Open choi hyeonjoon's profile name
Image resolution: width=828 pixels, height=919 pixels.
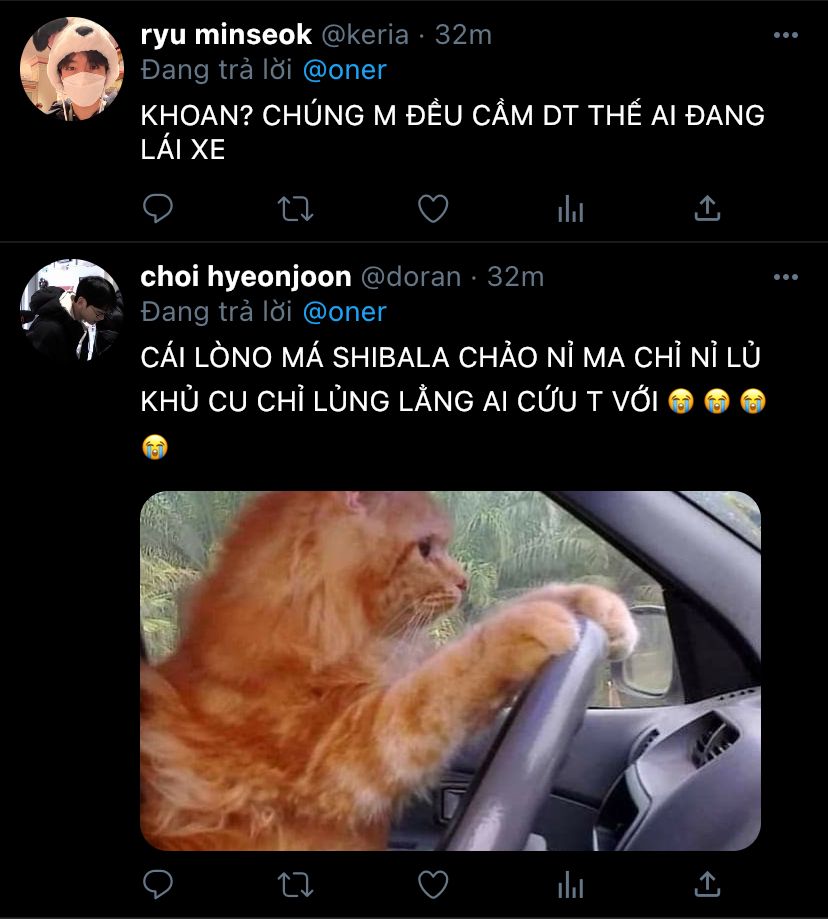click(x=246, y=277)
